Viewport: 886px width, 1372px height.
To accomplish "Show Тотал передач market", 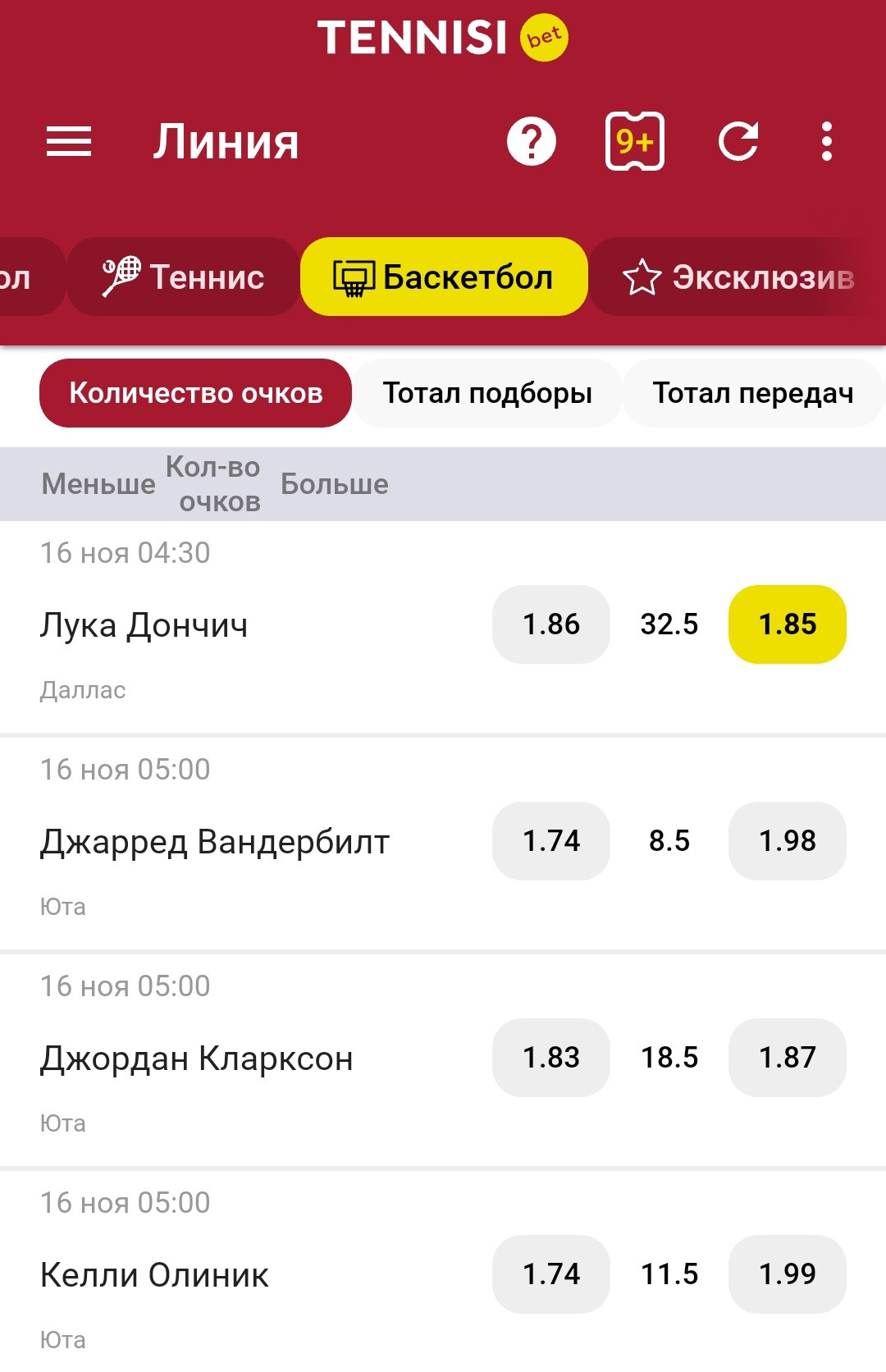I will point(753,393).
